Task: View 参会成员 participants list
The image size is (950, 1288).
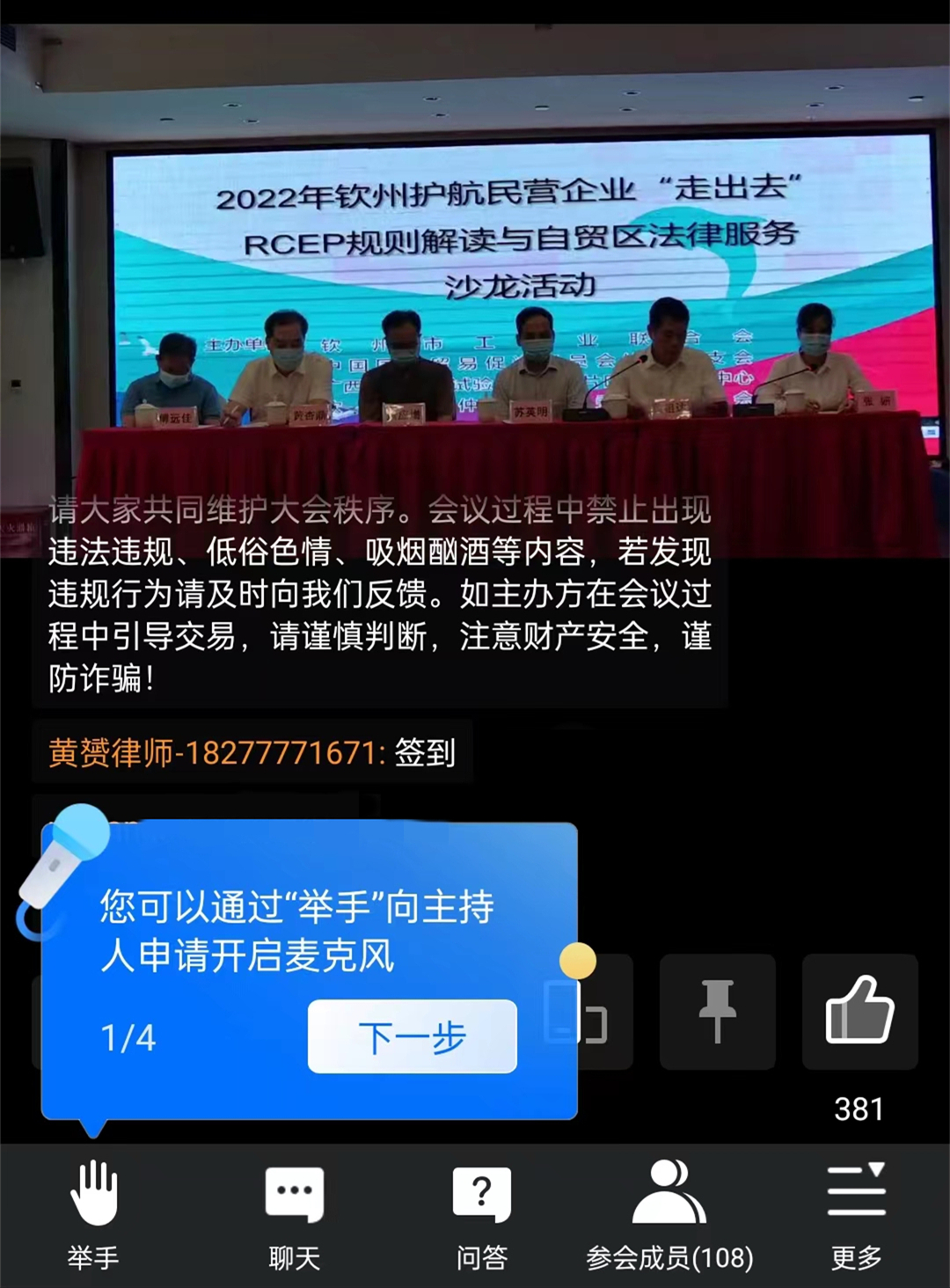Action: [669, 1214]
